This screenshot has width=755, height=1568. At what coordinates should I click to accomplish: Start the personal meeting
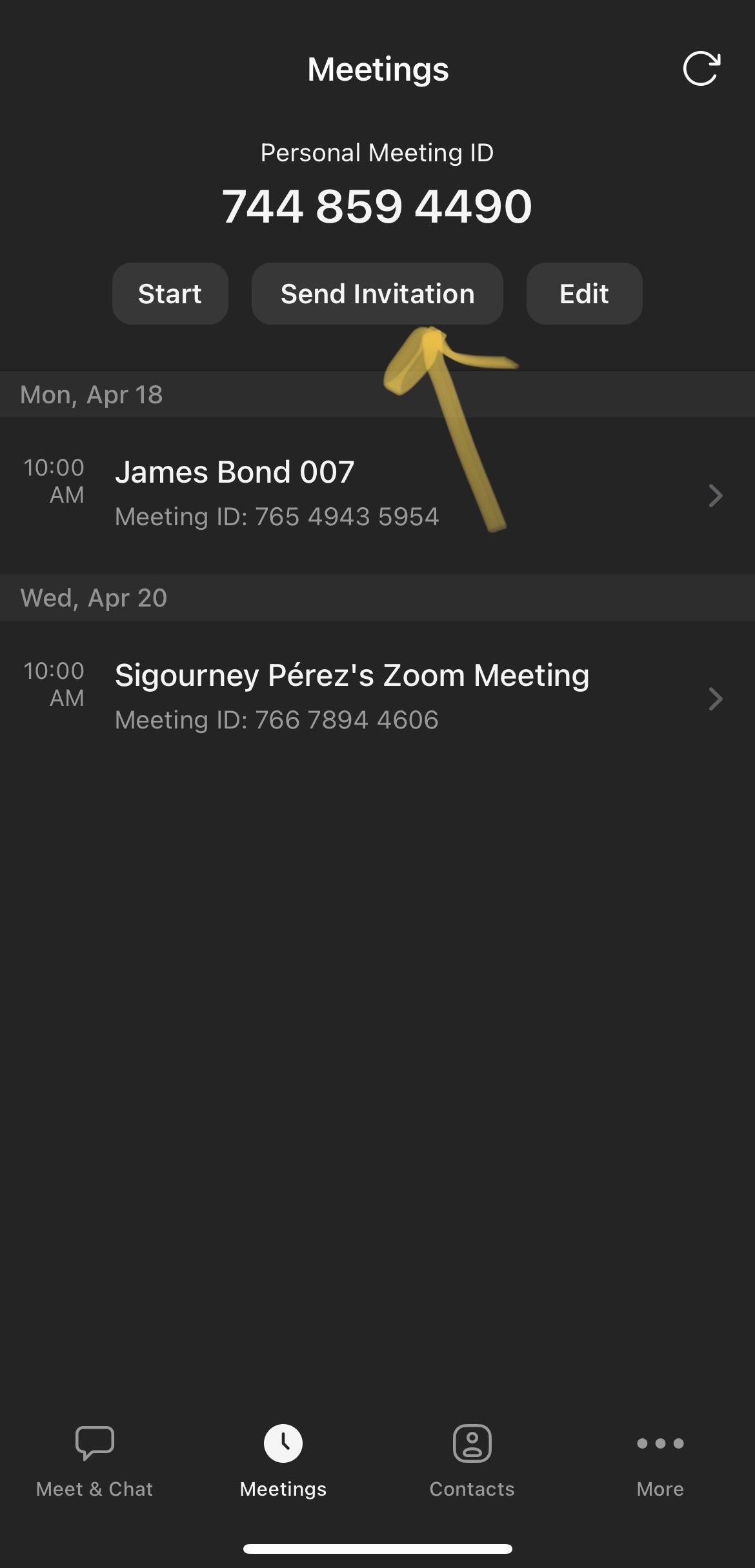pyautogui.click(x=170, y=294)
